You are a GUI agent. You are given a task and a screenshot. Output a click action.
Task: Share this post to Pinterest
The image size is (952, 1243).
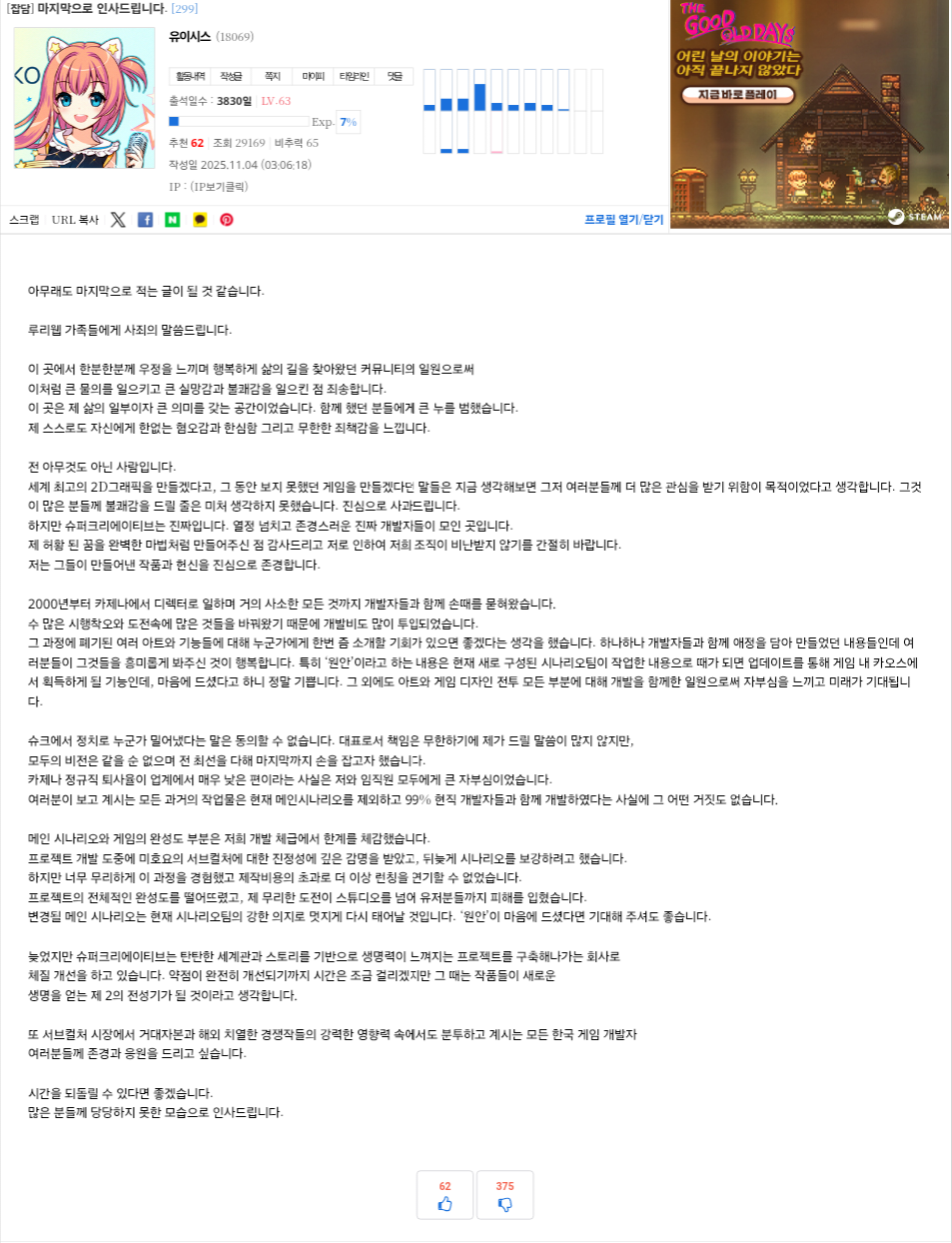[x=227, y=220]
